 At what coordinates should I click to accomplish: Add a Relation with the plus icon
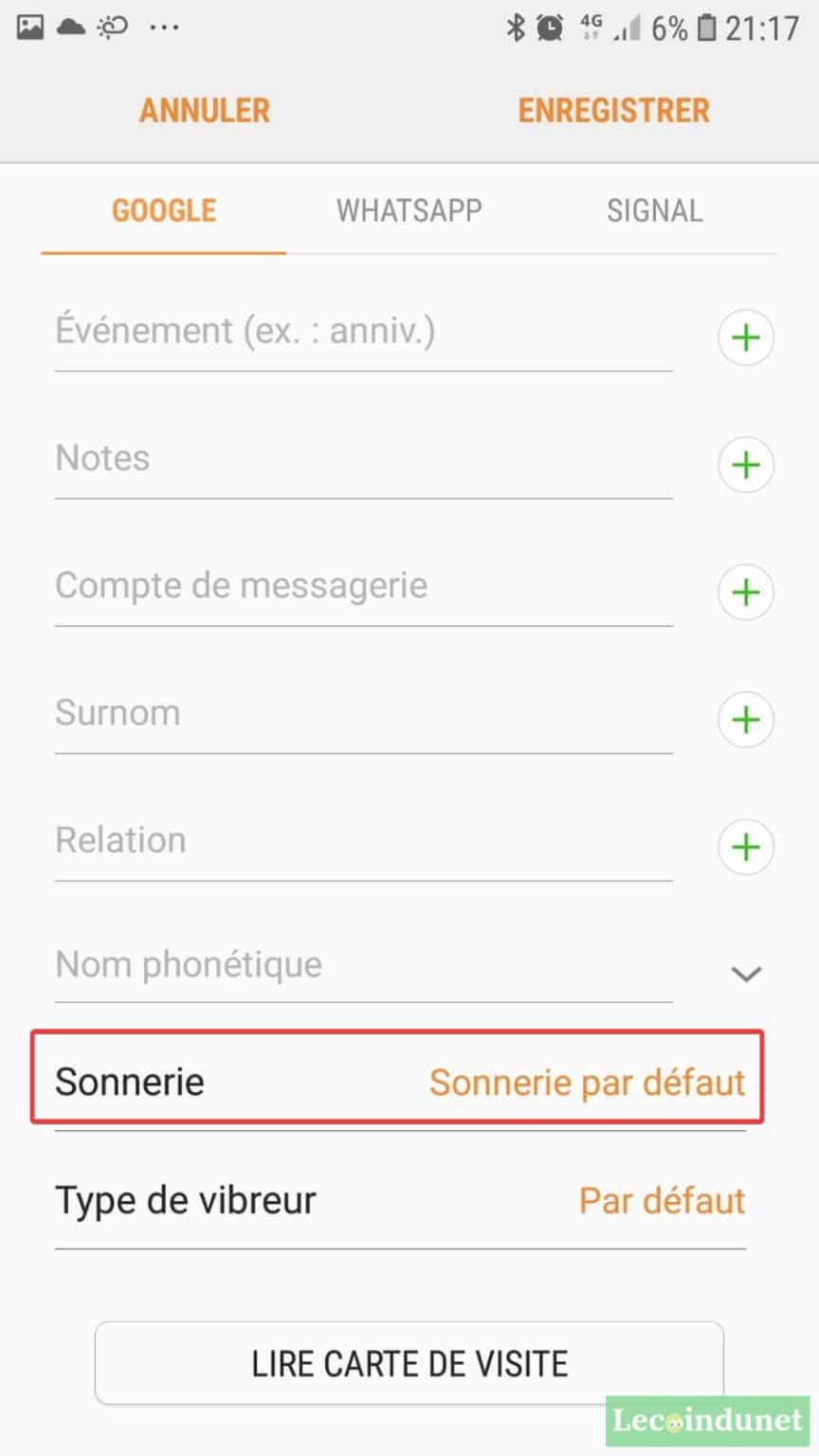pos(746,846)
